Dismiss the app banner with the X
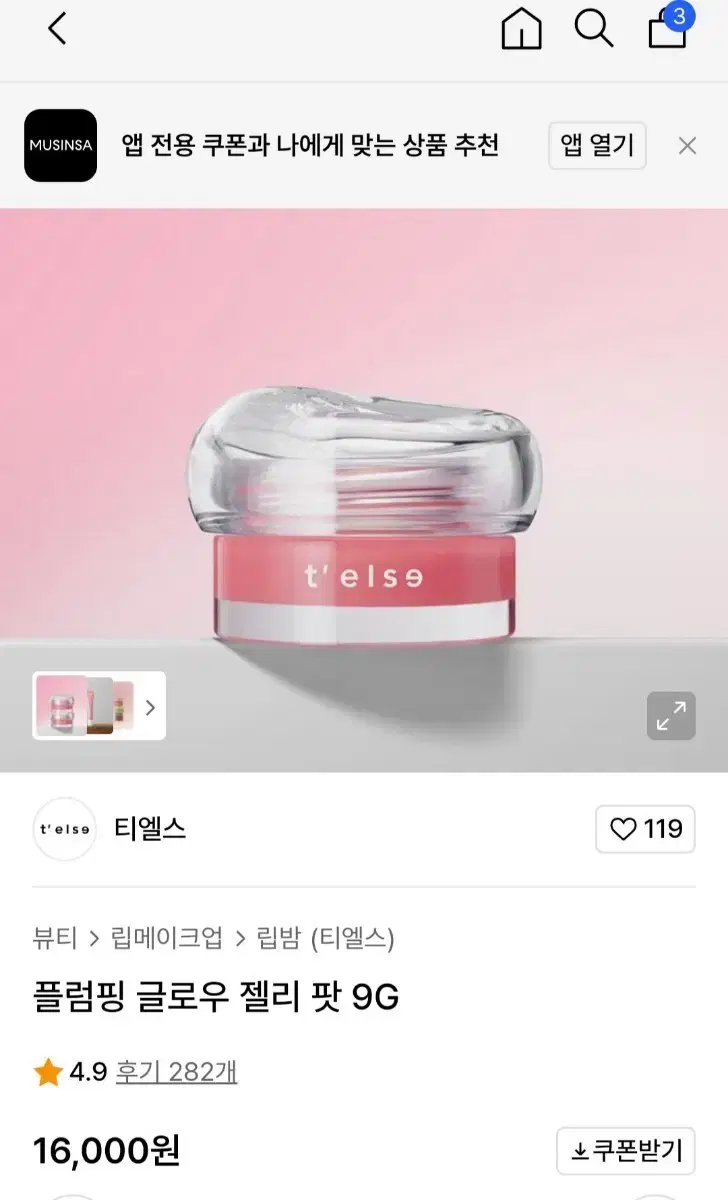 tap(687, 146)
